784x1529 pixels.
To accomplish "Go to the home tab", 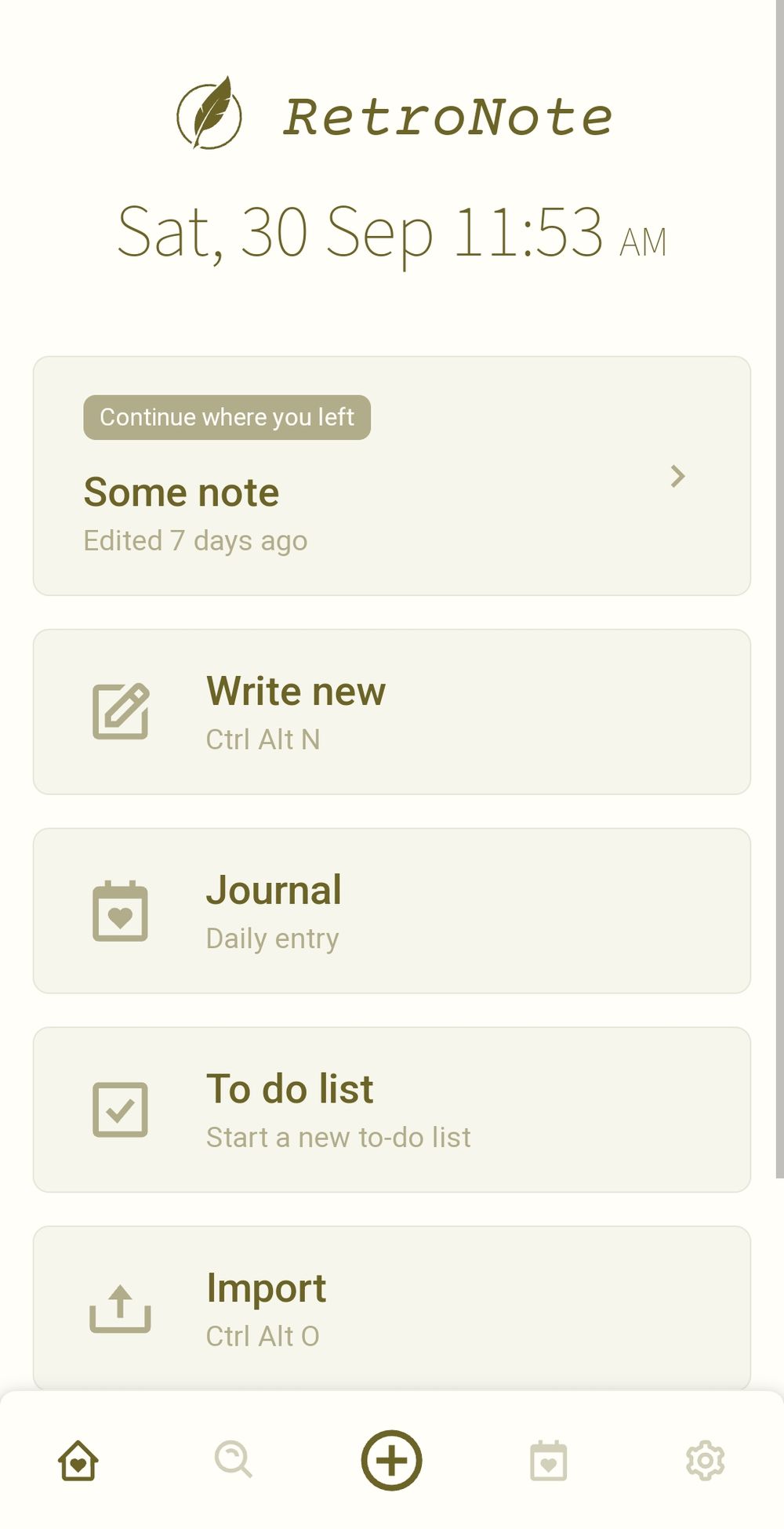I will click(78, 1461).
